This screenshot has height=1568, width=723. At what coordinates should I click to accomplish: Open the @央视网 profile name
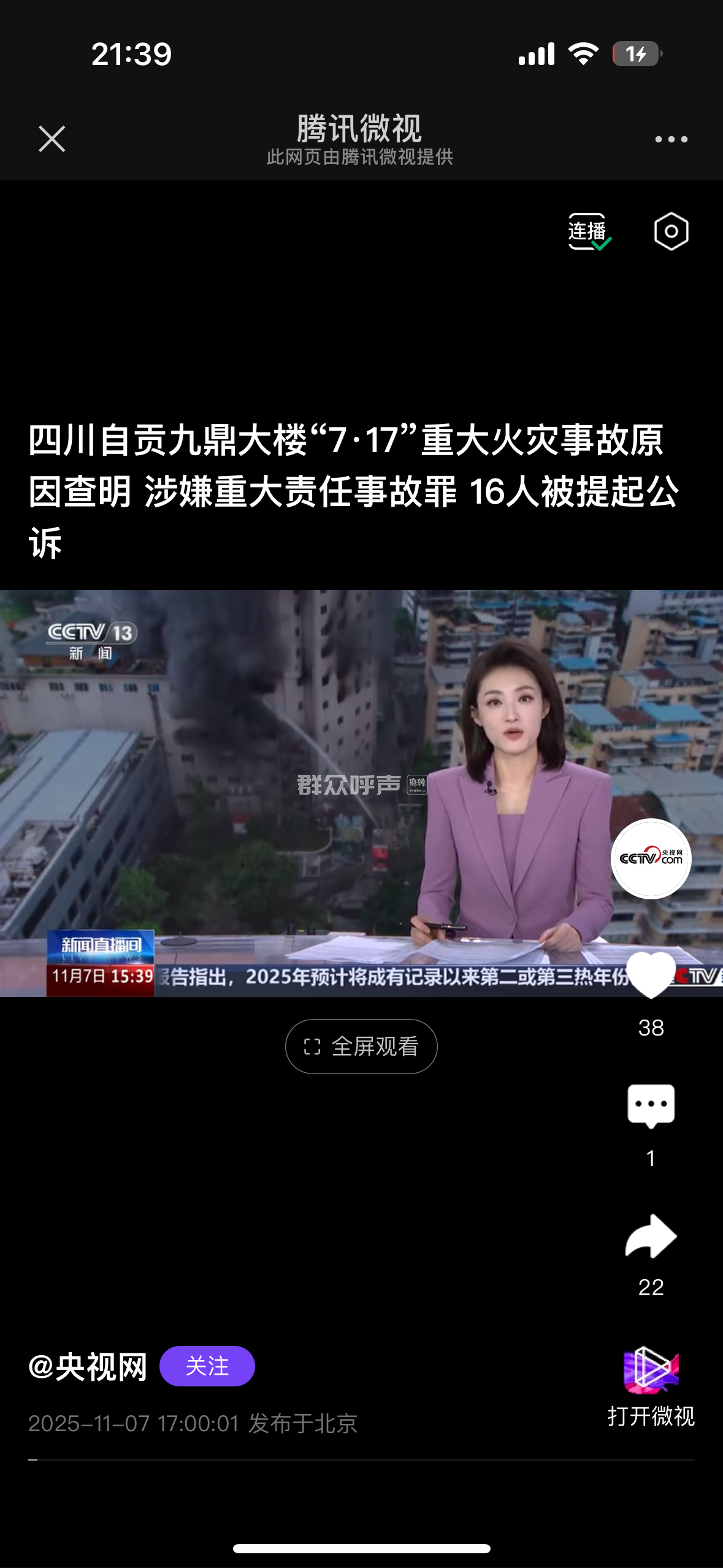88,1367
